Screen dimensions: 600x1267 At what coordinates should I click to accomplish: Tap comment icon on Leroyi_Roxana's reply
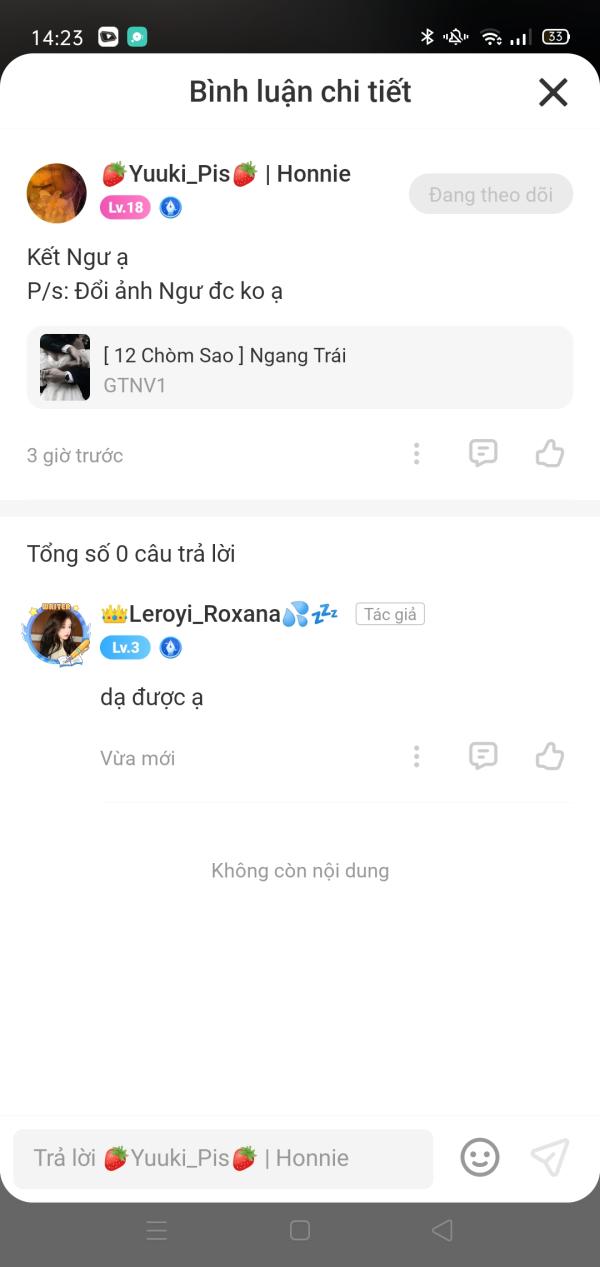click(483, 757)
